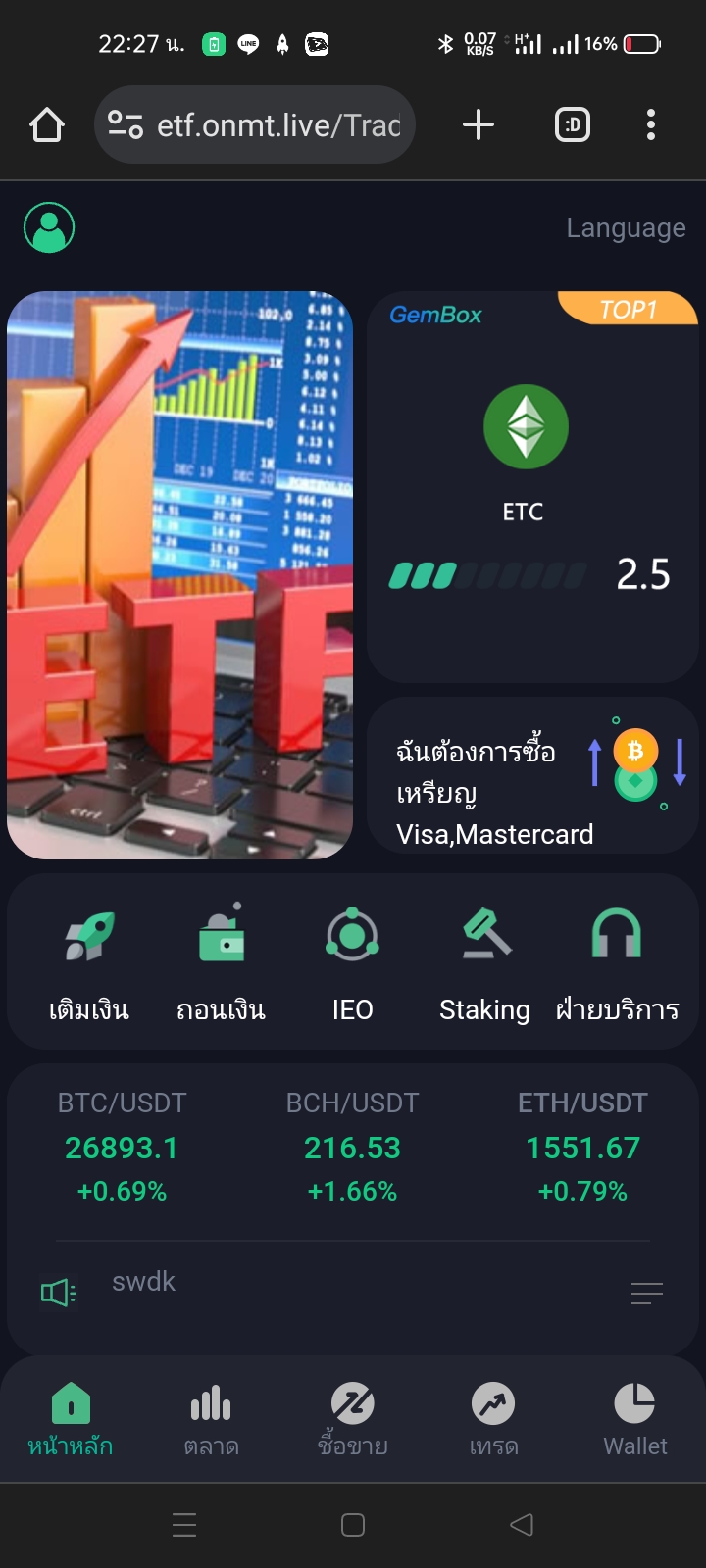Image resolution: width=706 pixels, height=1568 pixels.
Task: Open the announcements list icon beside swdk
Action: click(647, 1294)
